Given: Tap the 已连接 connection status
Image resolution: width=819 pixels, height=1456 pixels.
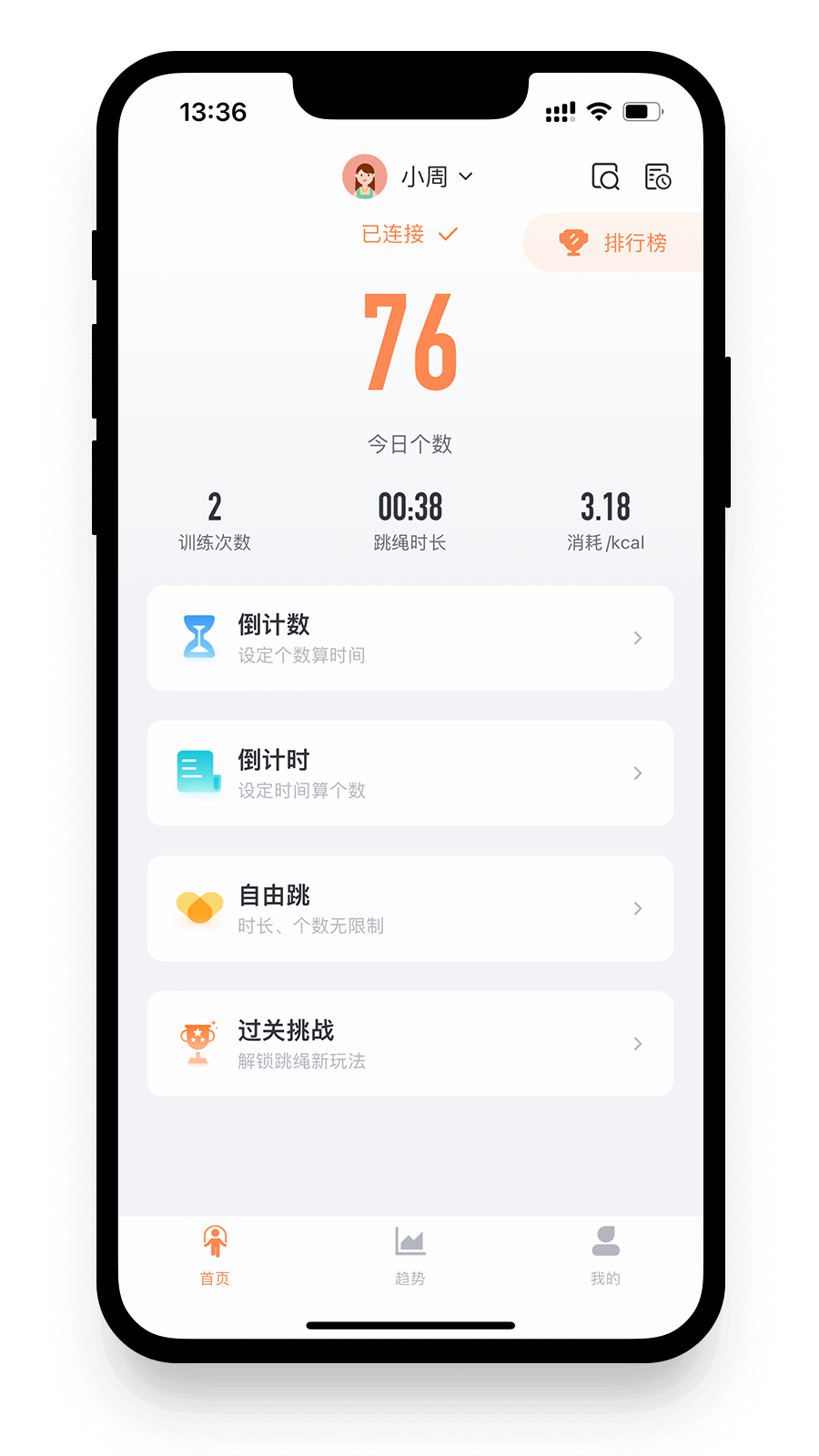Looking at the screenshot, I should point(409,235).
